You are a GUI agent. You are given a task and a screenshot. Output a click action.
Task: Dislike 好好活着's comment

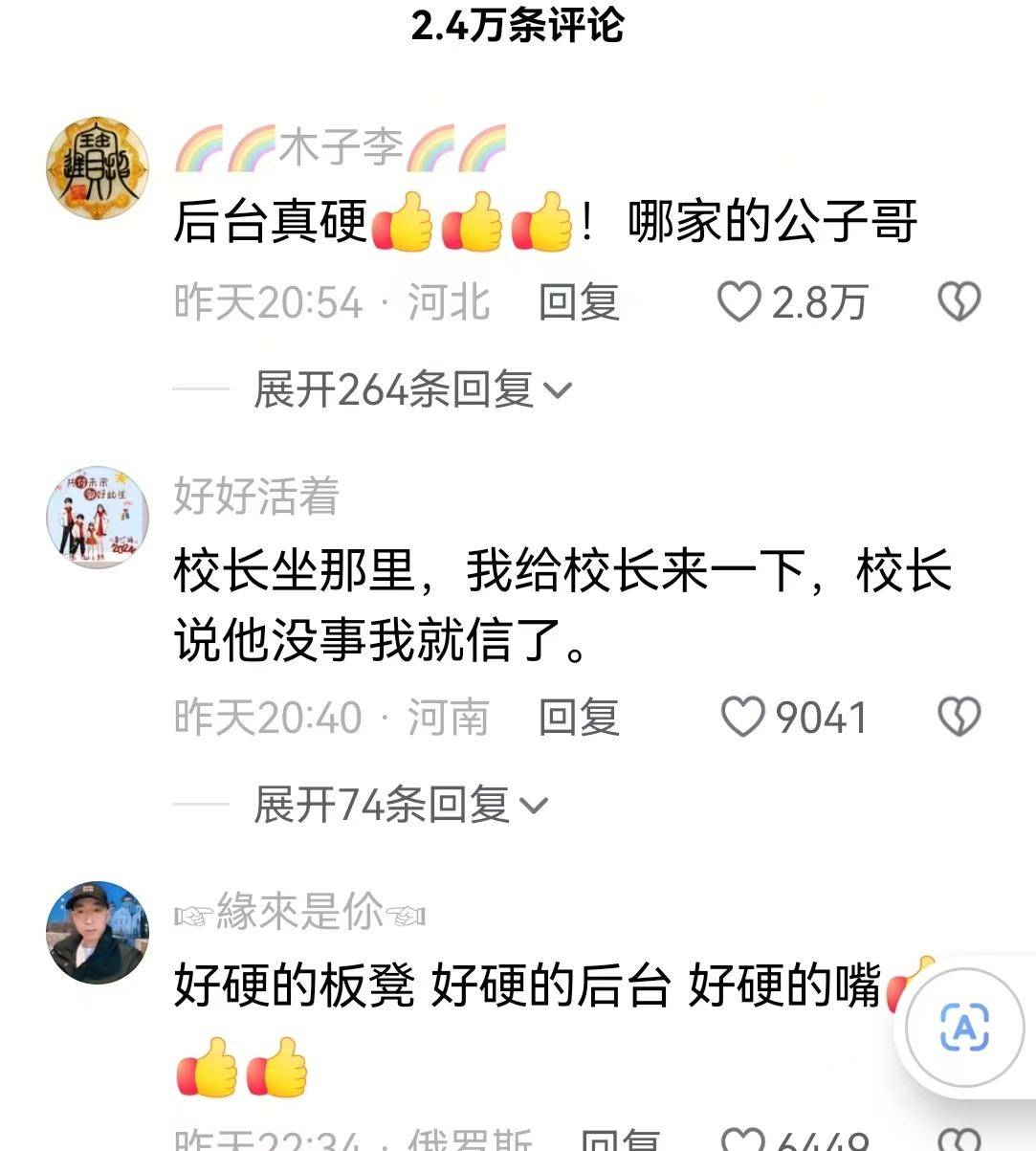tap(959, 718)
